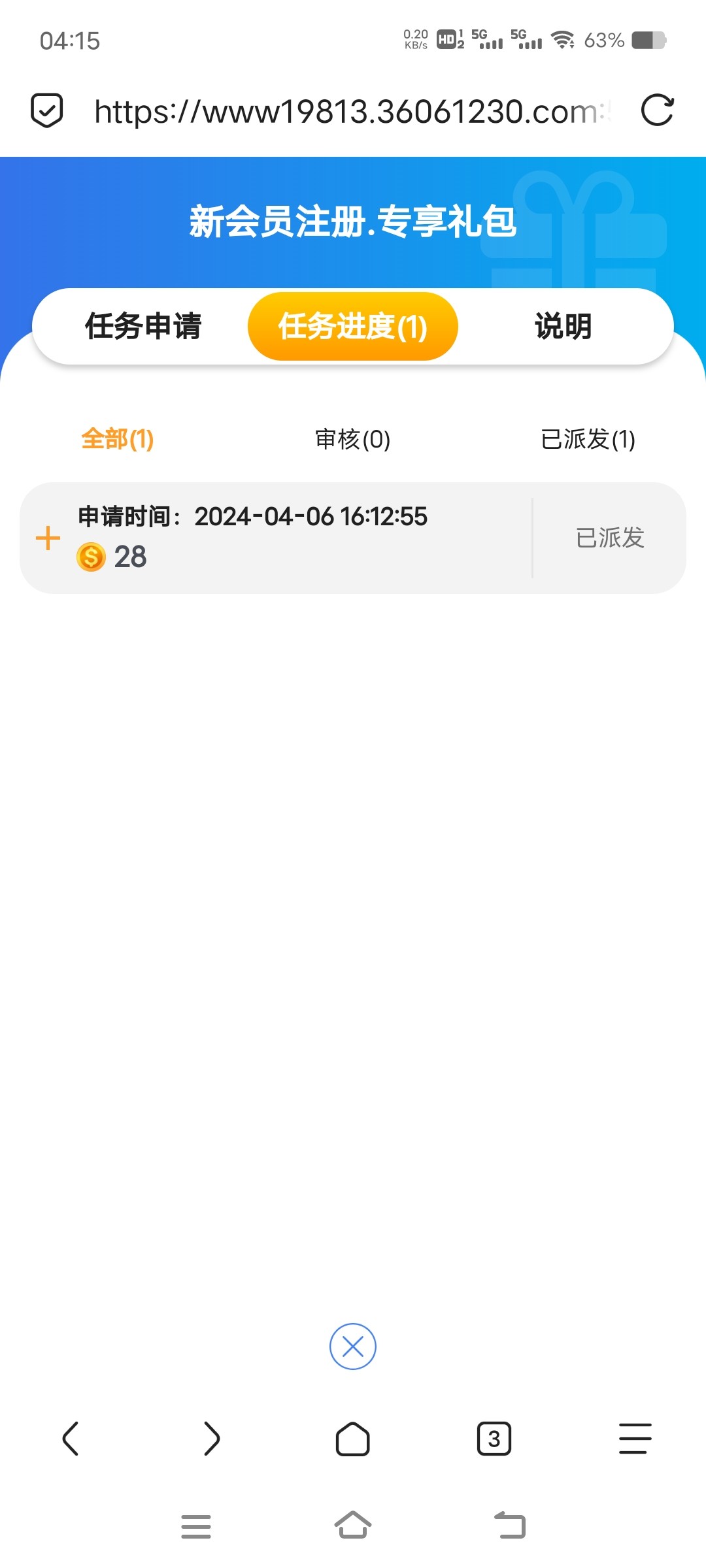This screenshot has width=706, height=1568.
Task: Expand the task card with the plus sign
Action: (x=48, y=537)
